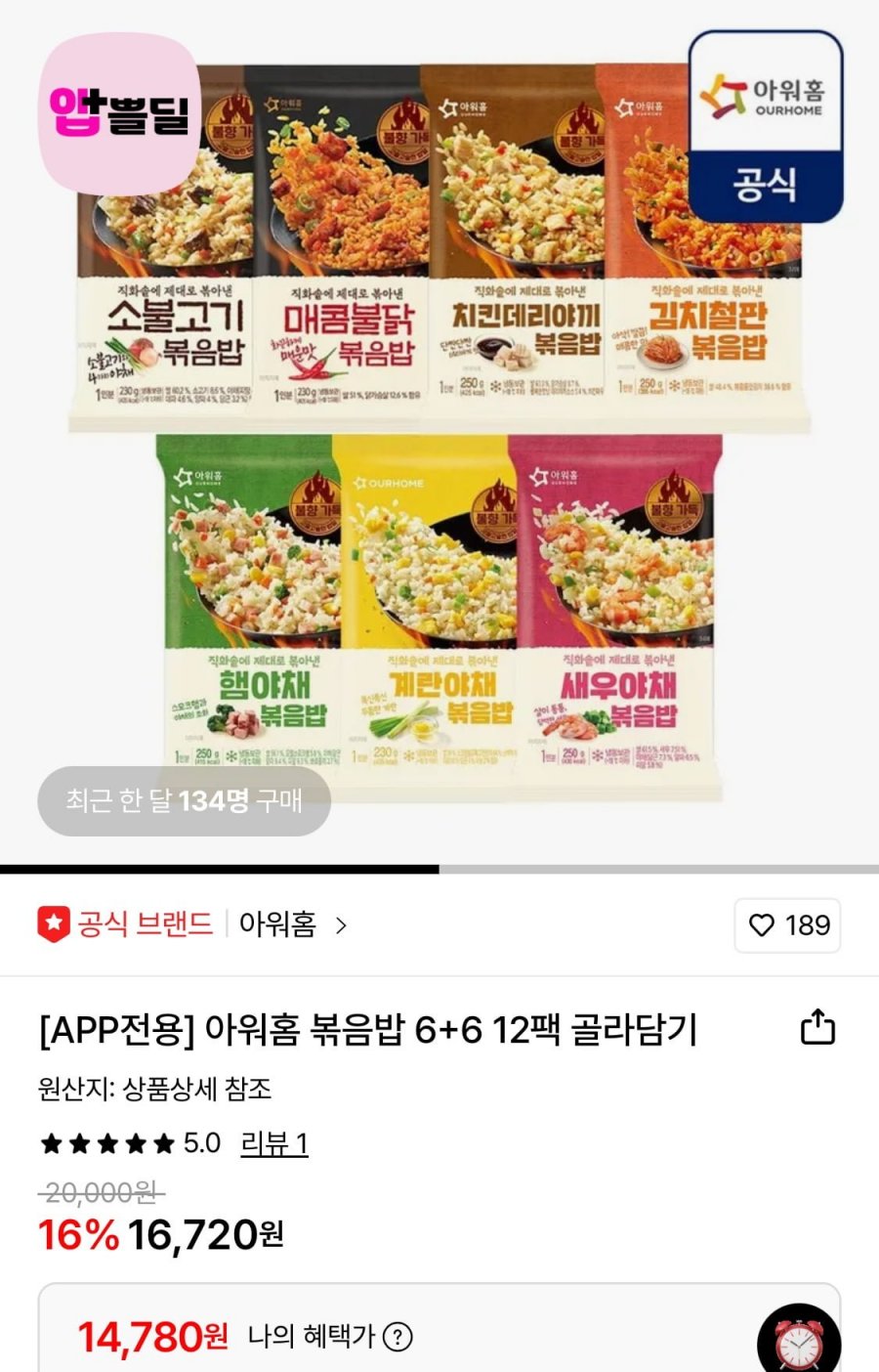Add this product to wishlist with the heart

point(787,925)
